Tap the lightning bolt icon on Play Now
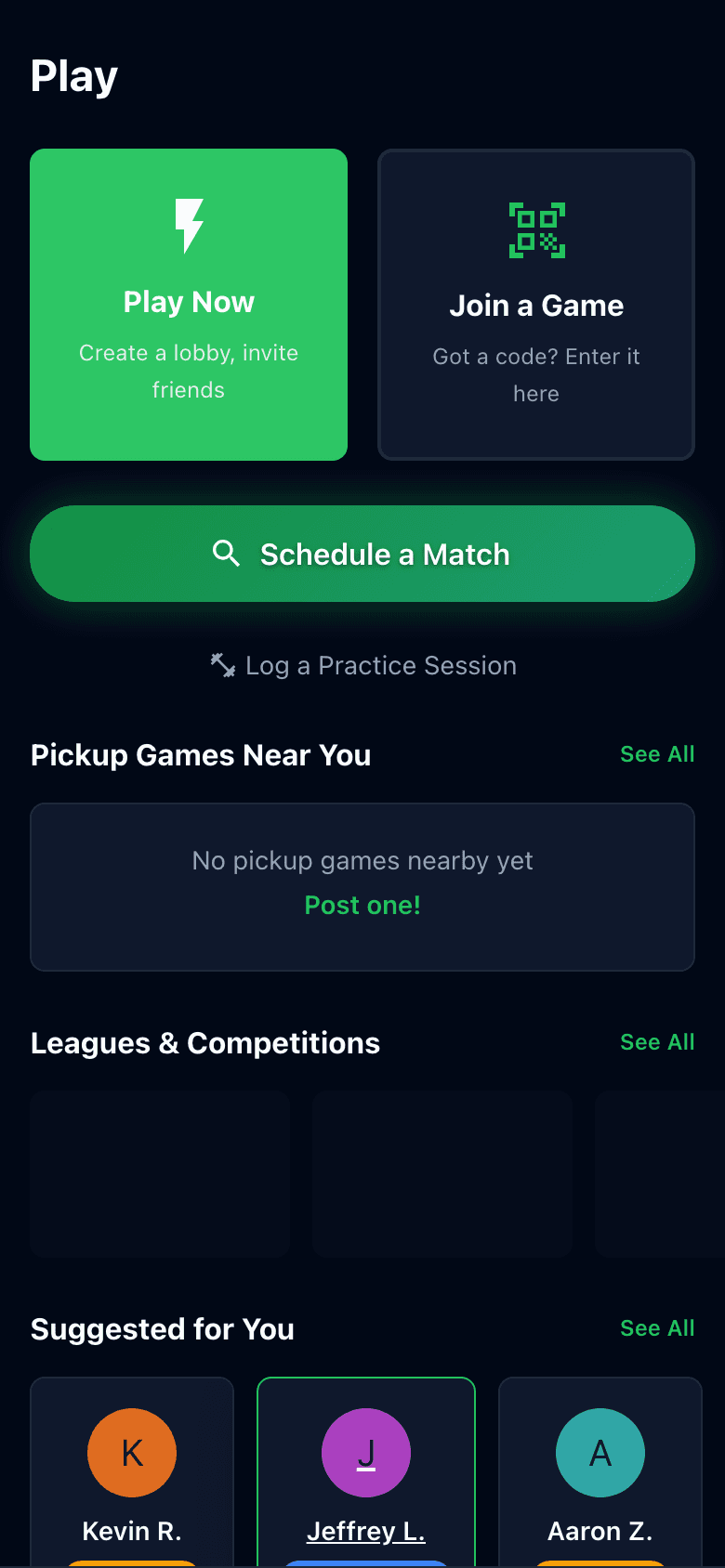The width and height of the screenshot is (725, 1568). pyautogui.click(x=189, y=225)
